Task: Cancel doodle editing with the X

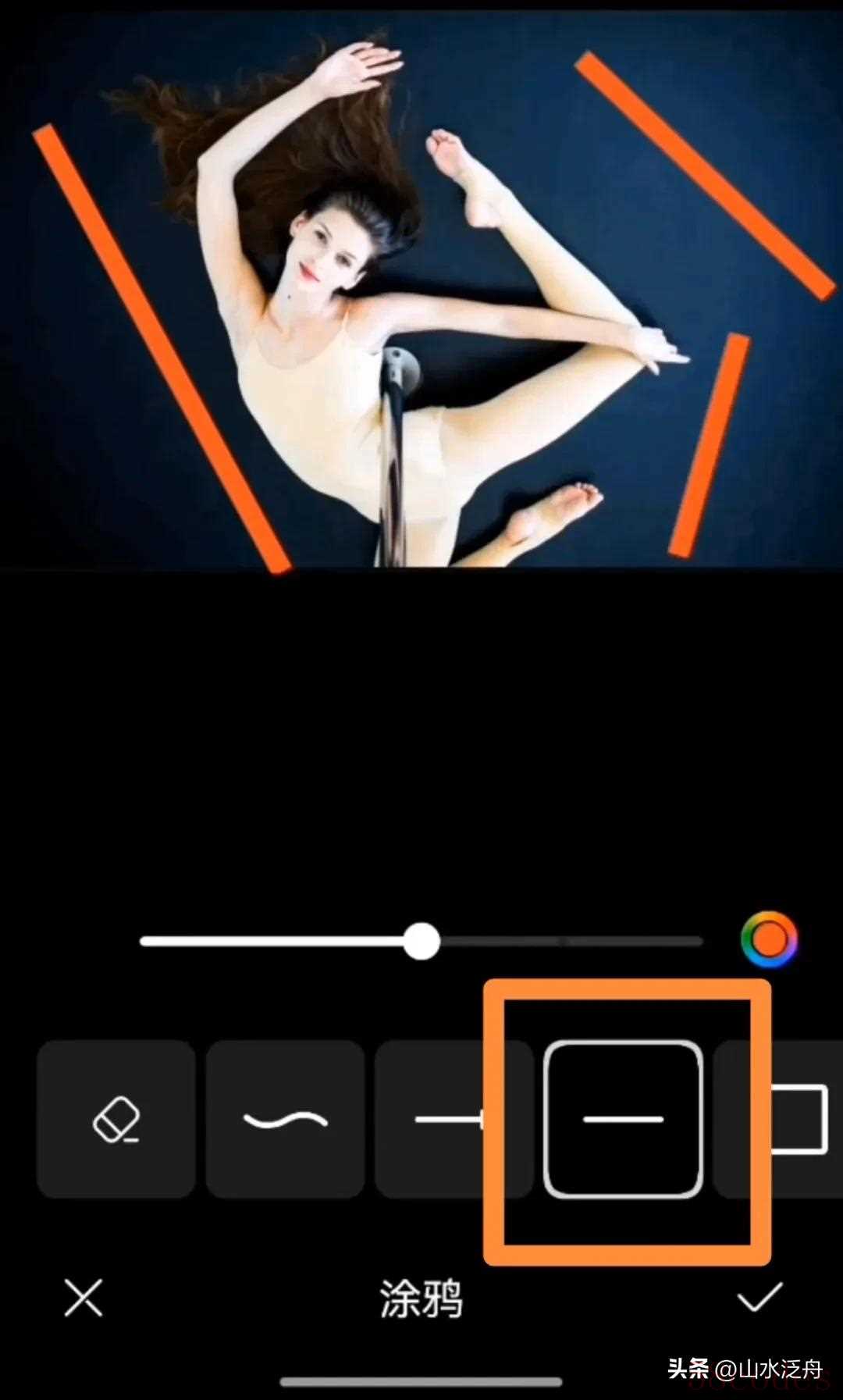Action: point(84,1298)
